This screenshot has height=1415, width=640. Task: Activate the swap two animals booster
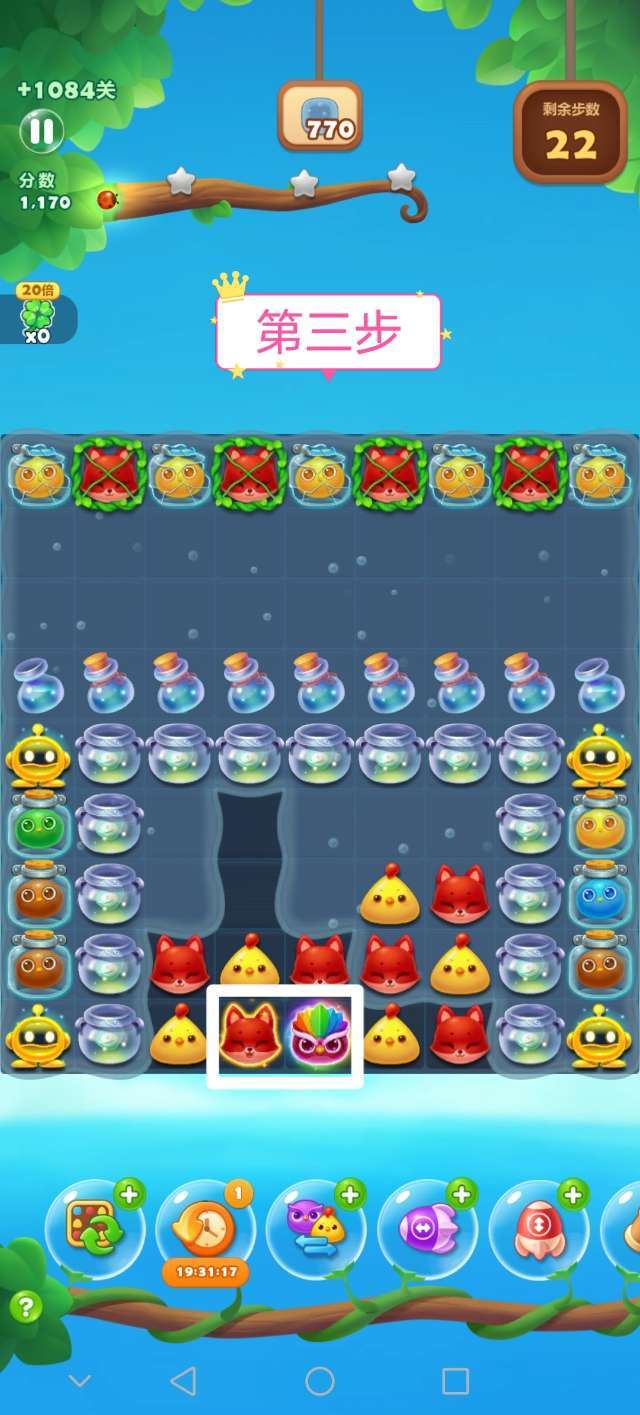point(316,1229)
